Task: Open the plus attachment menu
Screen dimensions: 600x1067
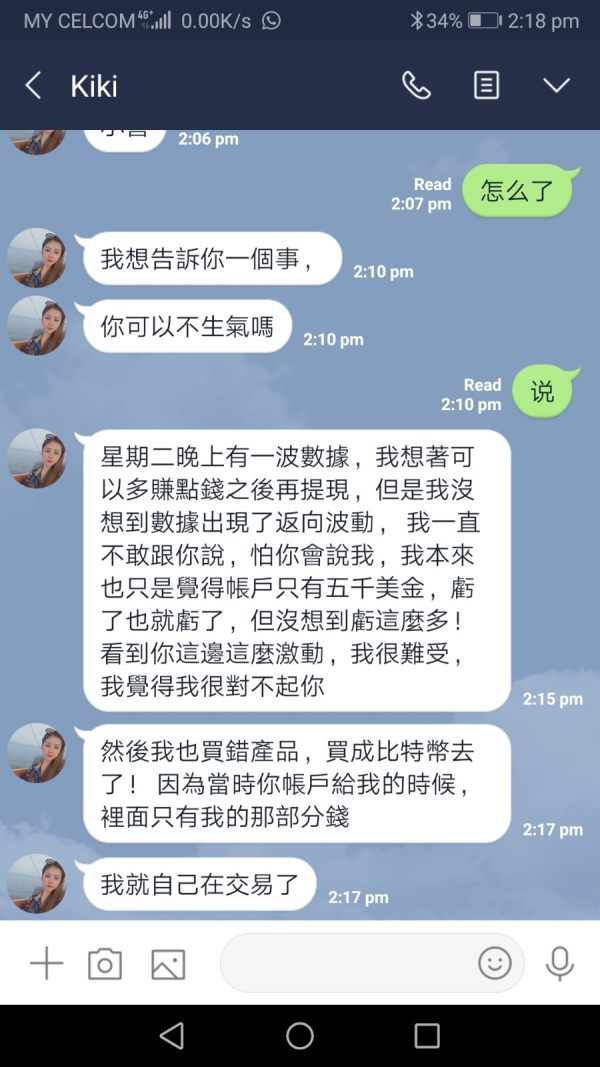Action: point(47,964)
